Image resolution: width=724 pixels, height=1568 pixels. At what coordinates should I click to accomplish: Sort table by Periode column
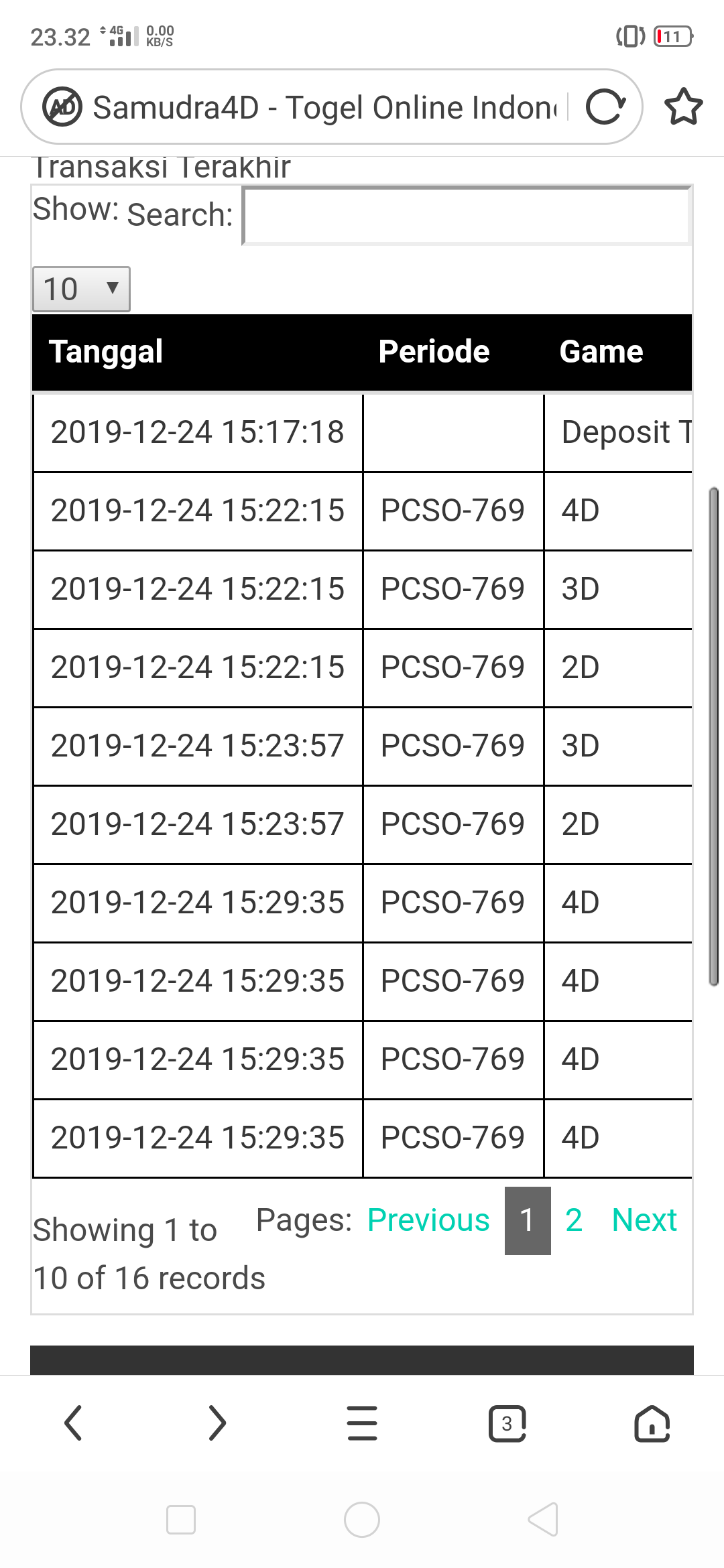pyautogui.click(x=434, y=352)
